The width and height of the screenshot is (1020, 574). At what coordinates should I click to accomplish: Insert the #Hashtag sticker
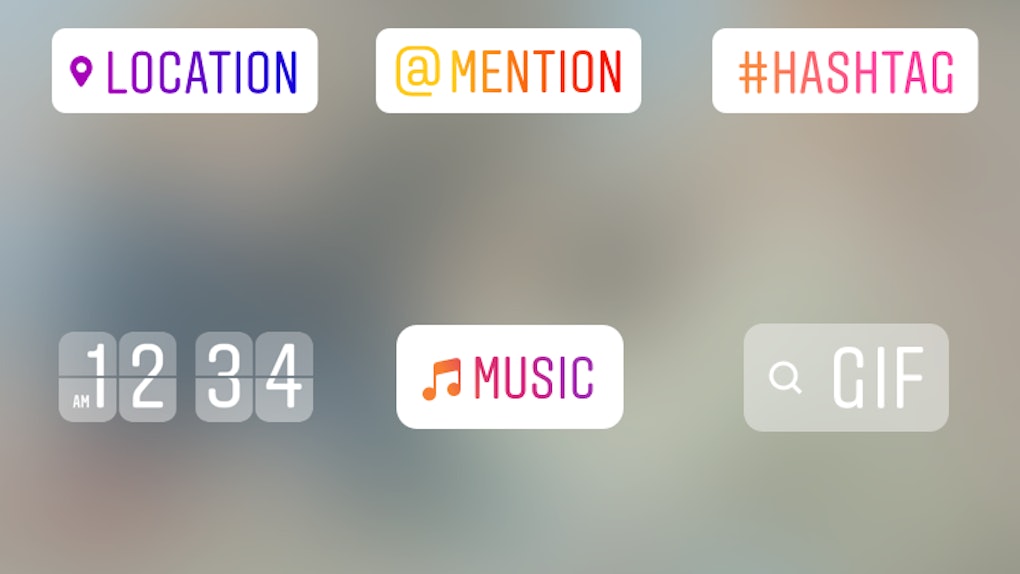[845, 70]
